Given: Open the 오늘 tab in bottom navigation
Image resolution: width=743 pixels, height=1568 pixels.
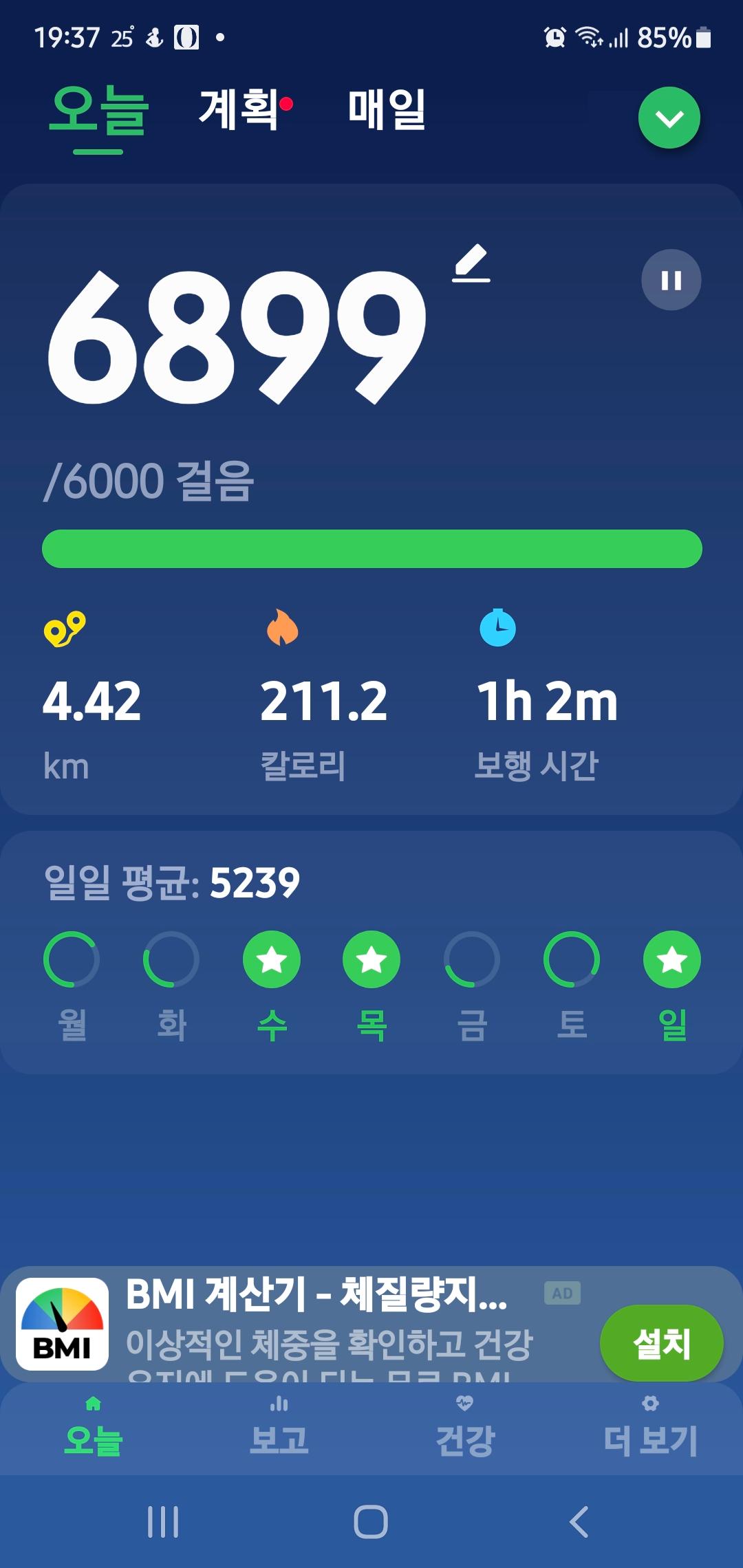Looking at the screenshot, I should [x=93, y=1429].
